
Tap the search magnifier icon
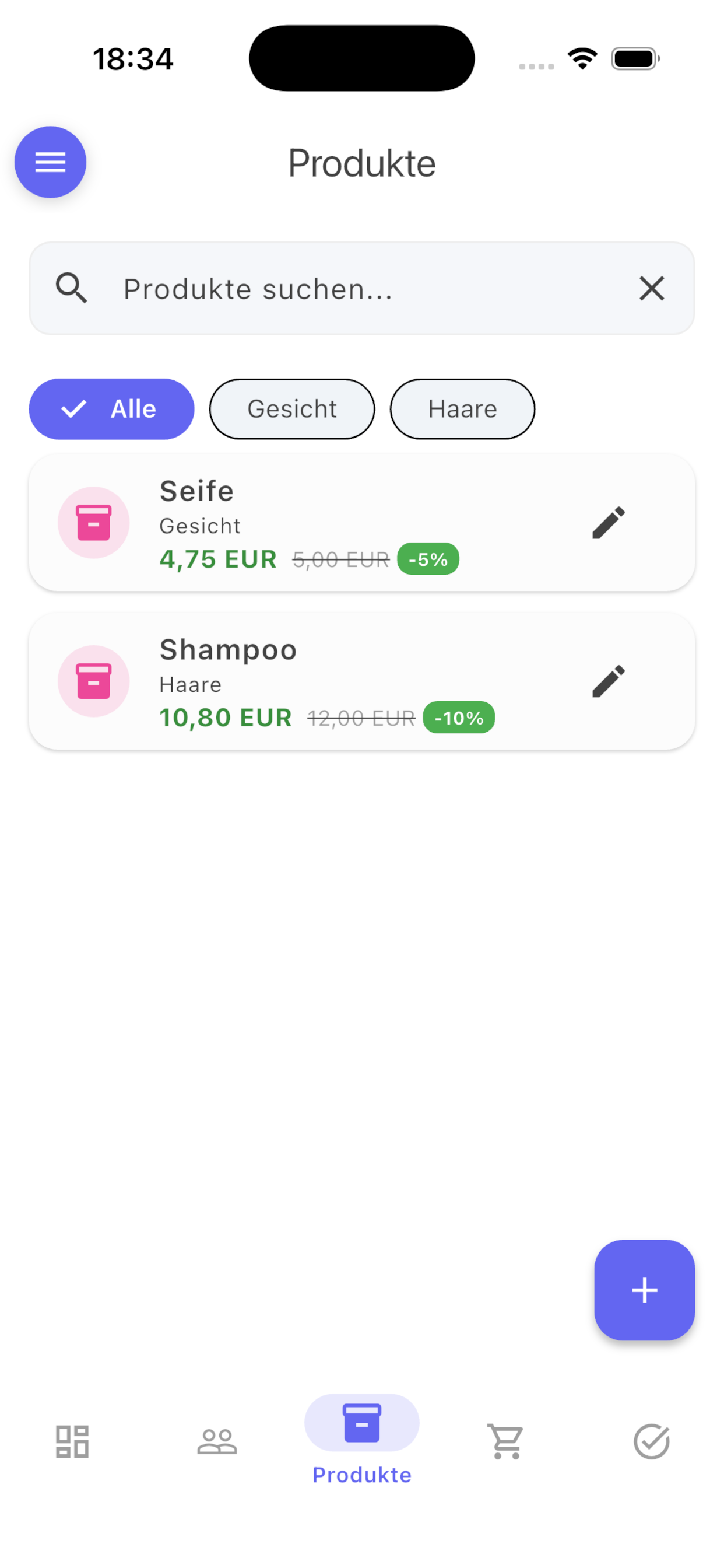point(72,289)
